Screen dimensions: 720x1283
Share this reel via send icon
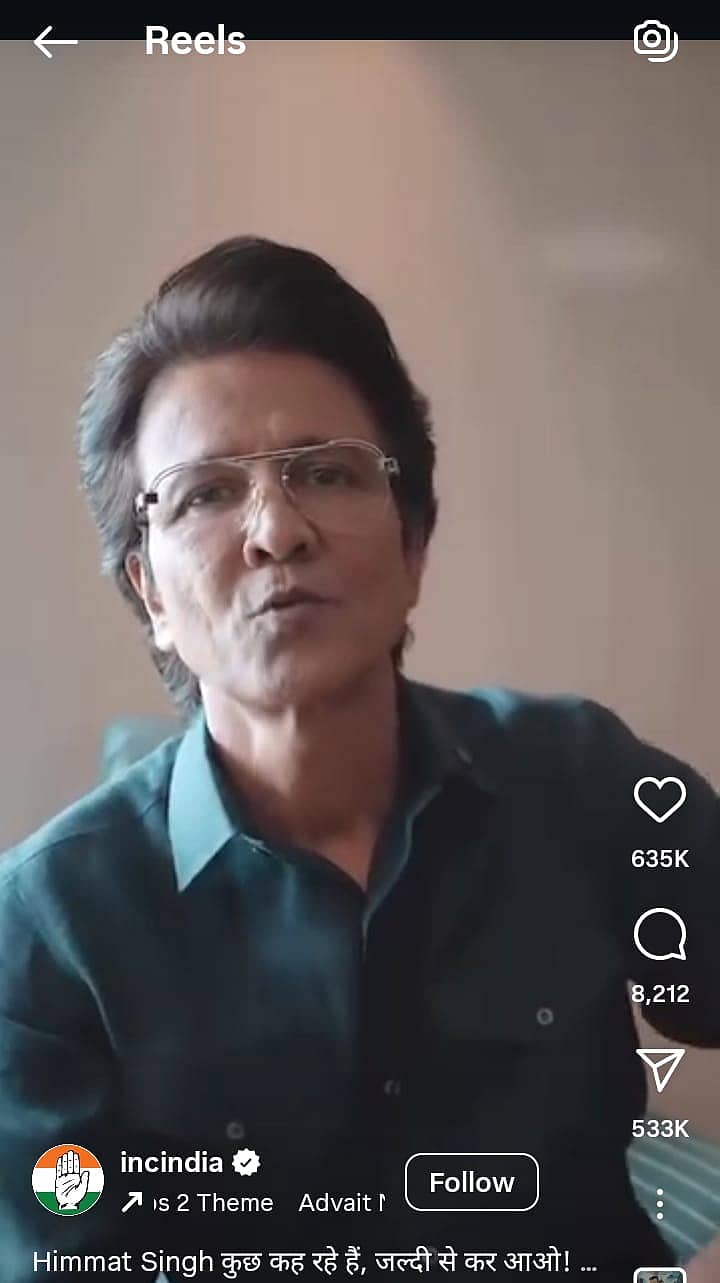(660, 1070)
